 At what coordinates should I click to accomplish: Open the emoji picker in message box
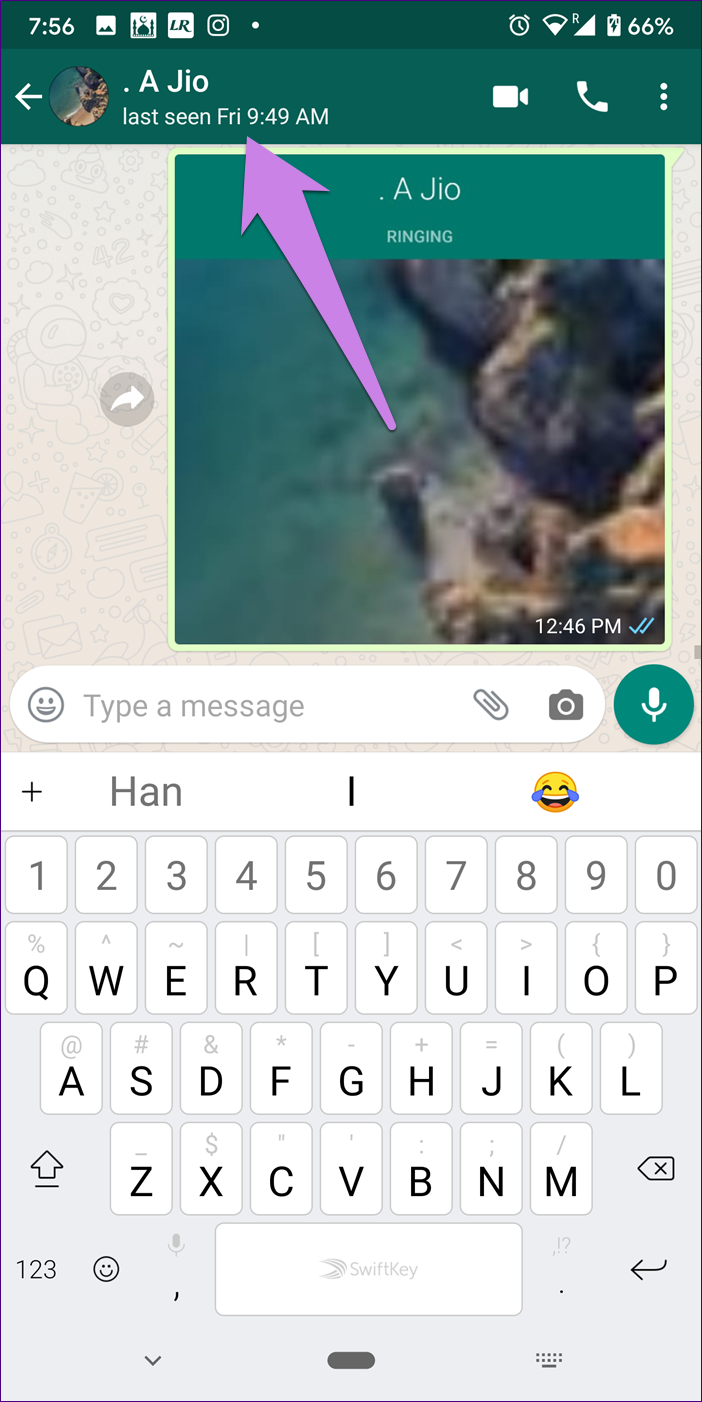point(46,705)
